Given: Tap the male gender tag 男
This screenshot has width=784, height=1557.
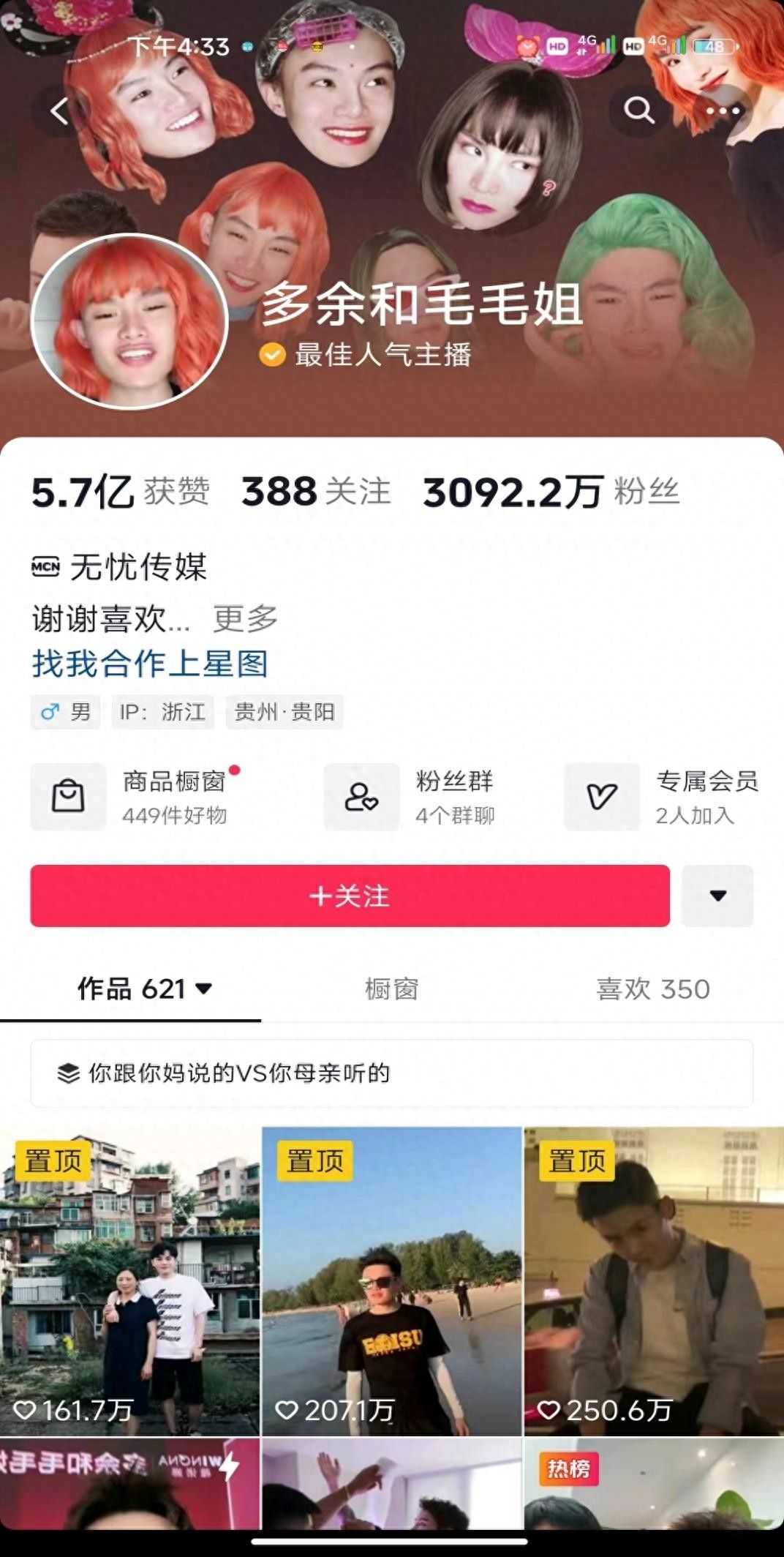Looking at the screenshot, I should (64, 712).
